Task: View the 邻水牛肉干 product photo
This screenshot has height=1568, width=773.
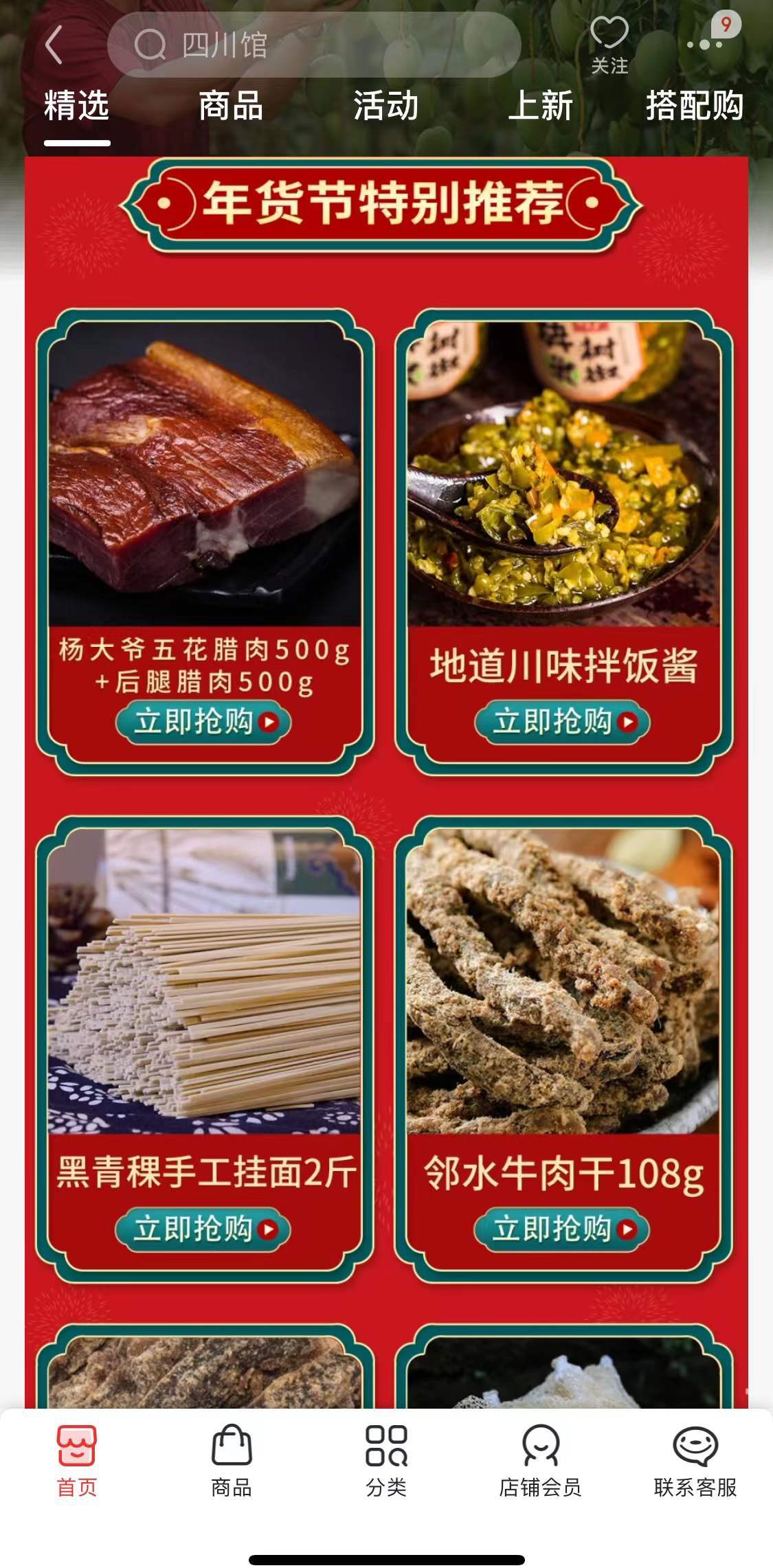Action: 563,981
